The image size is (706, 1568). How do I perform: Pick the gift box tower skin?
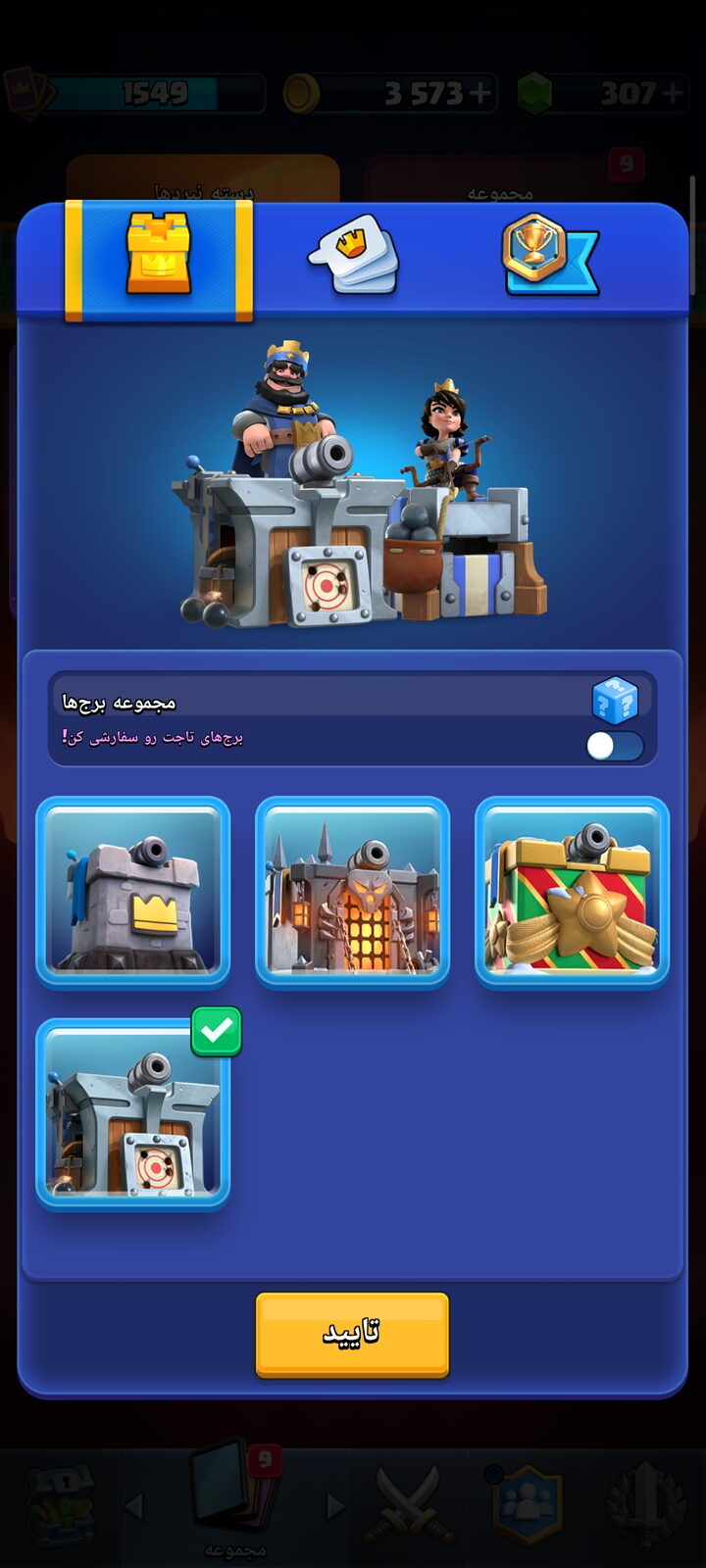pos(573,891)
